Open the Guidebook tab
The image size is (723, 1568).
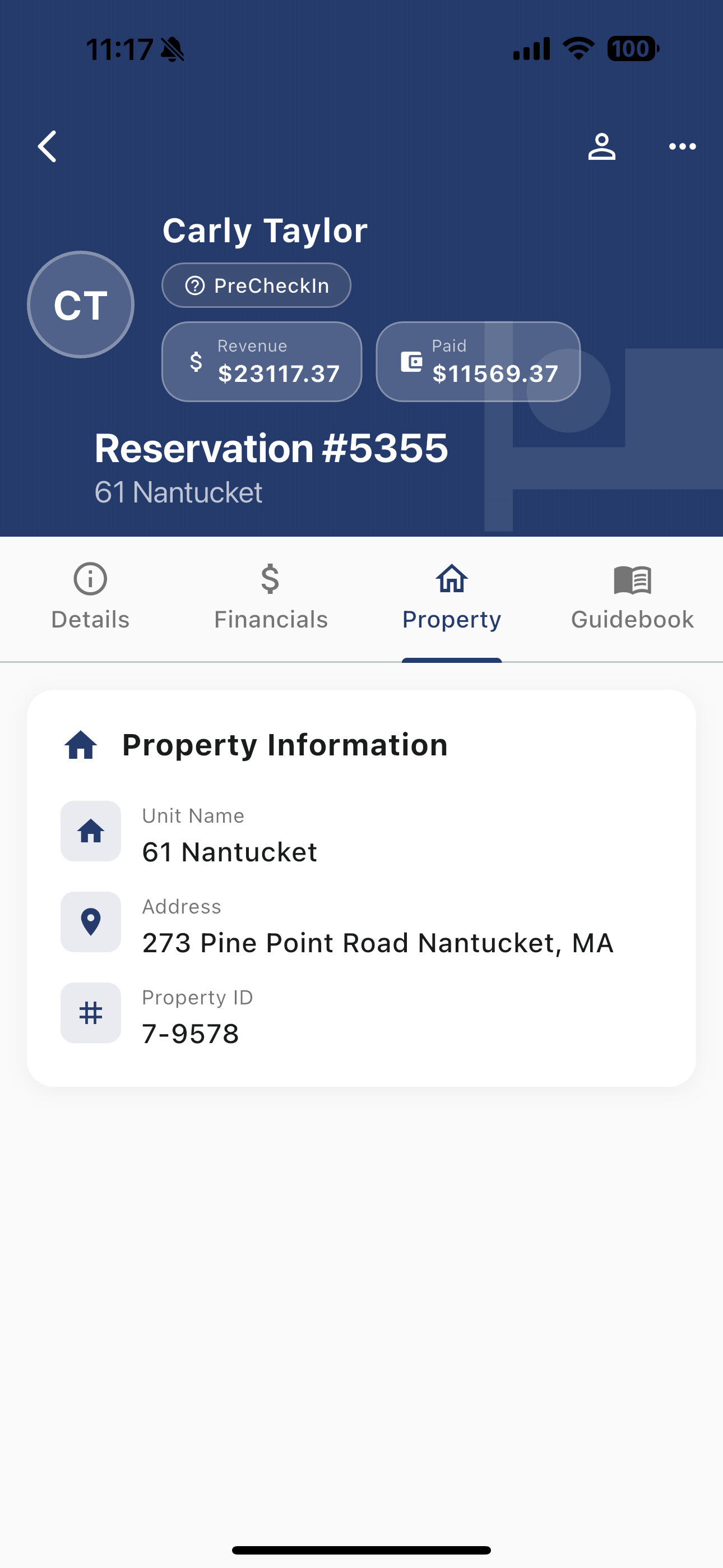coord(632,598)
